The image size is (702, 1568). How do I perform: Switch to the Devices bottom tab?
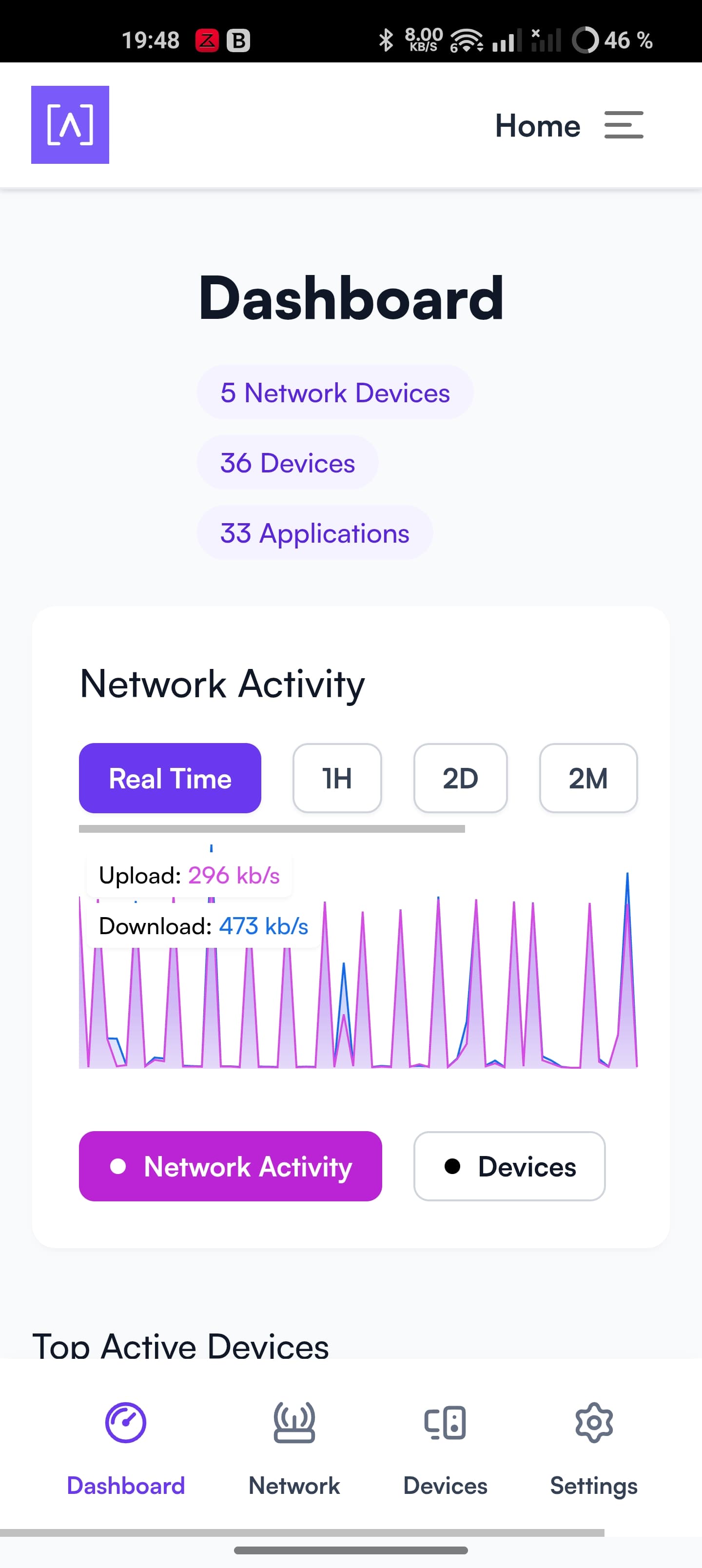pyautogui.click(x=445, y=1450)
